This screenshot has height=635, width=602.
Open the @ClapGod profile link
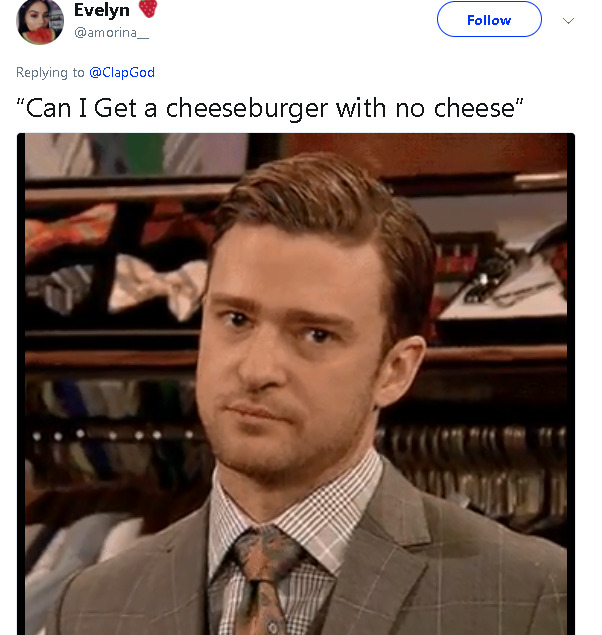(x=122, y=72)
